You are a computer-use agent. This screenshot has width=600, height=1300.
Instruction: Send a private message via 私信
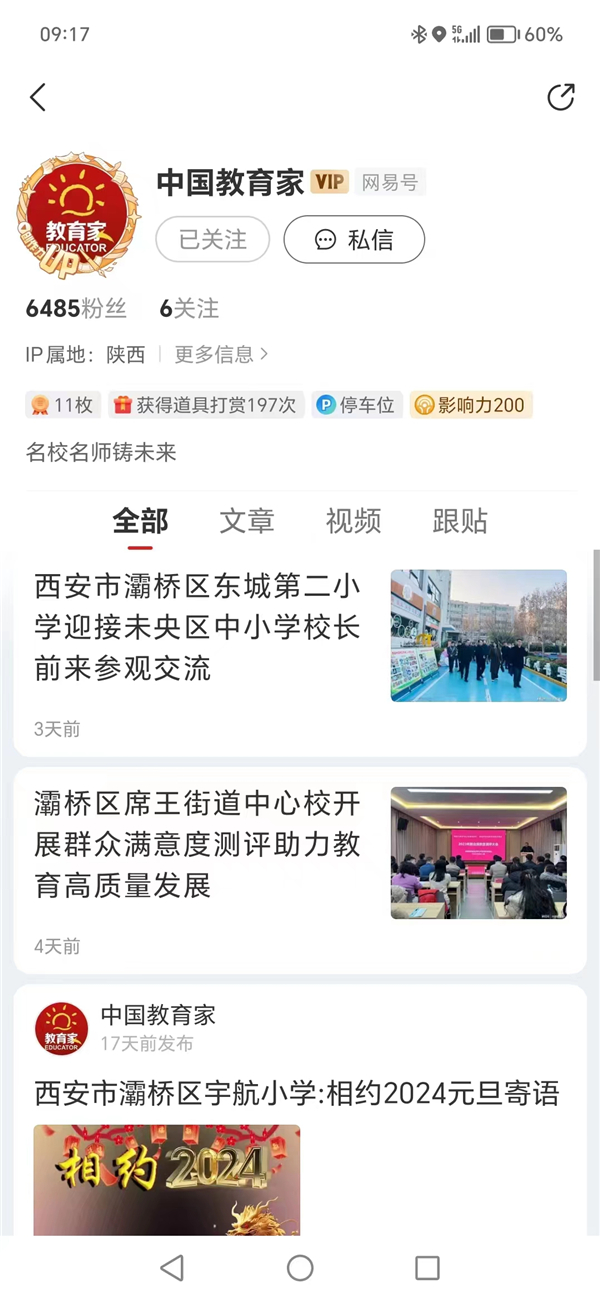coord(354,240)
